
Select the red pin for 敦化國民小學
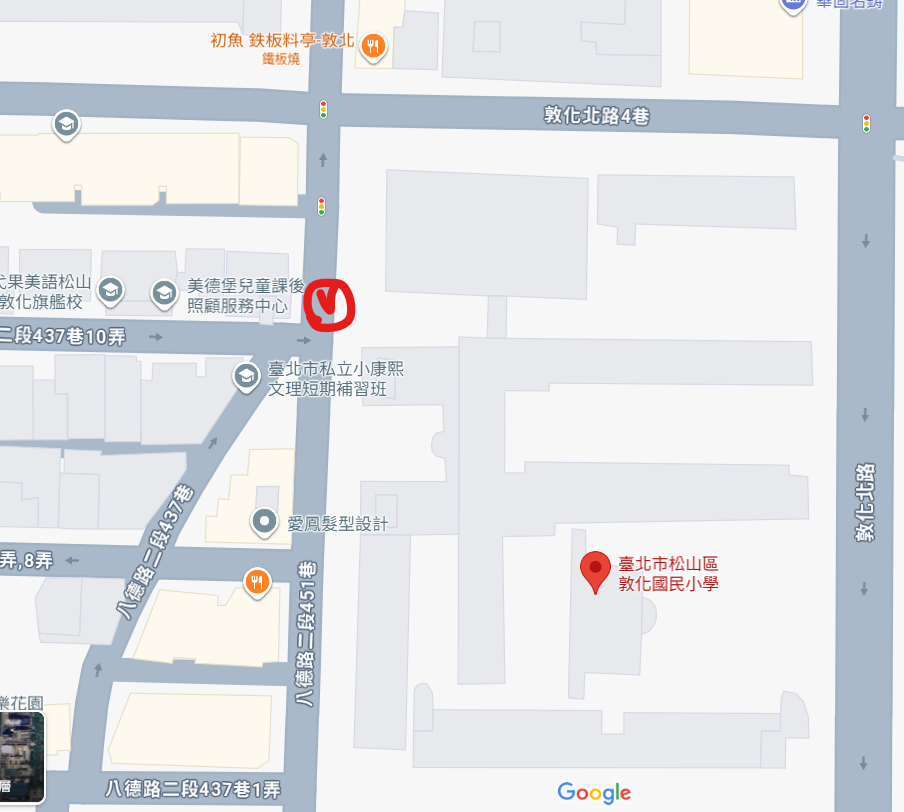pyautogui.click(x=596, y=571)
